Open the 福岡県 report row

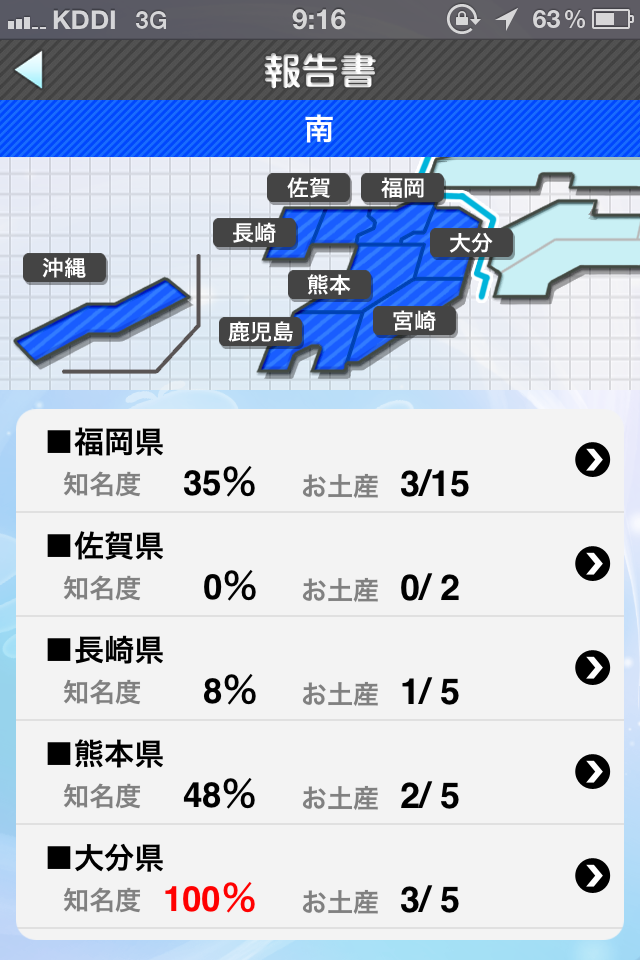click(x=592, y=460)
